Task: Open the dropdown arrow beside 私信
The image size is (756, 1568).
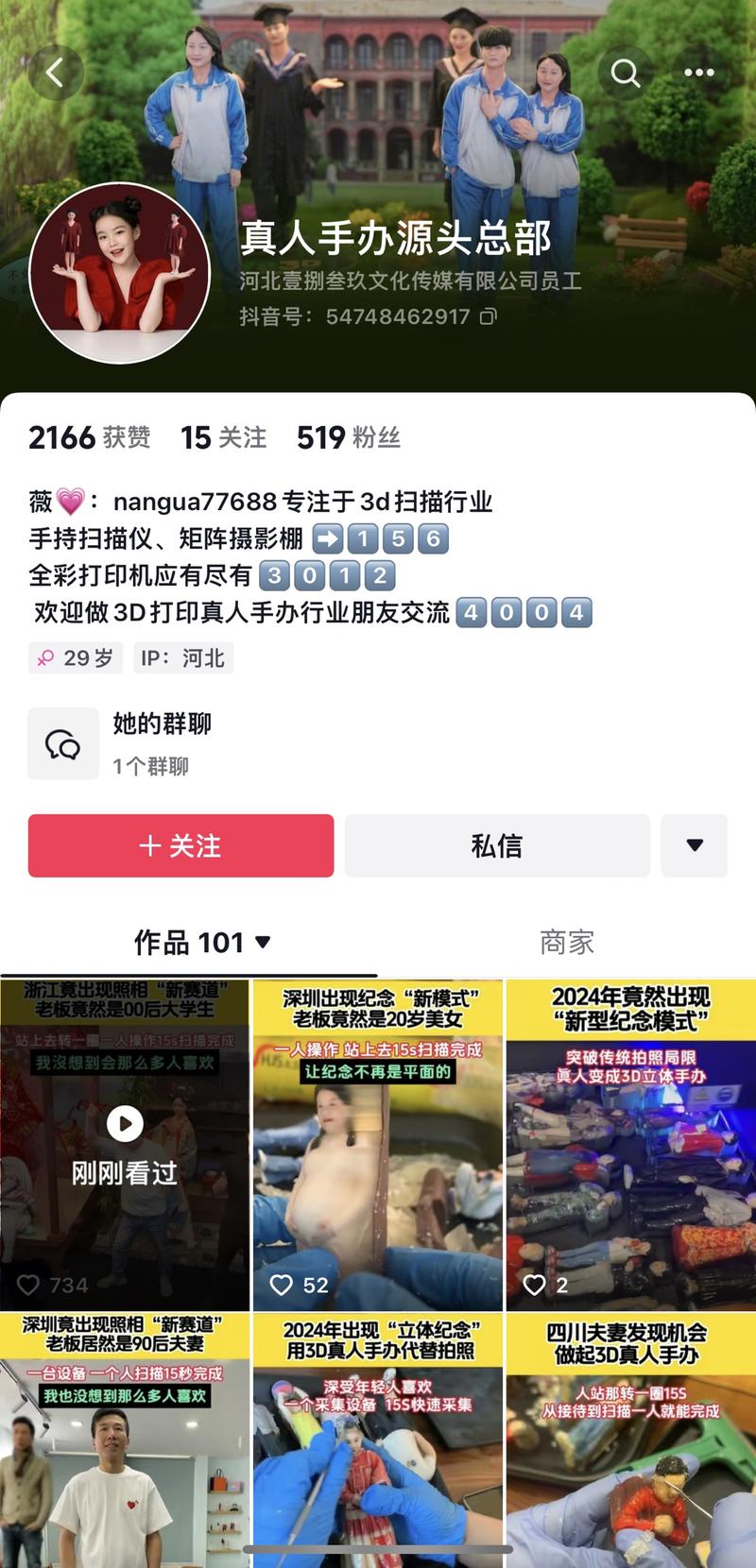Action: (x=695, y=845)
